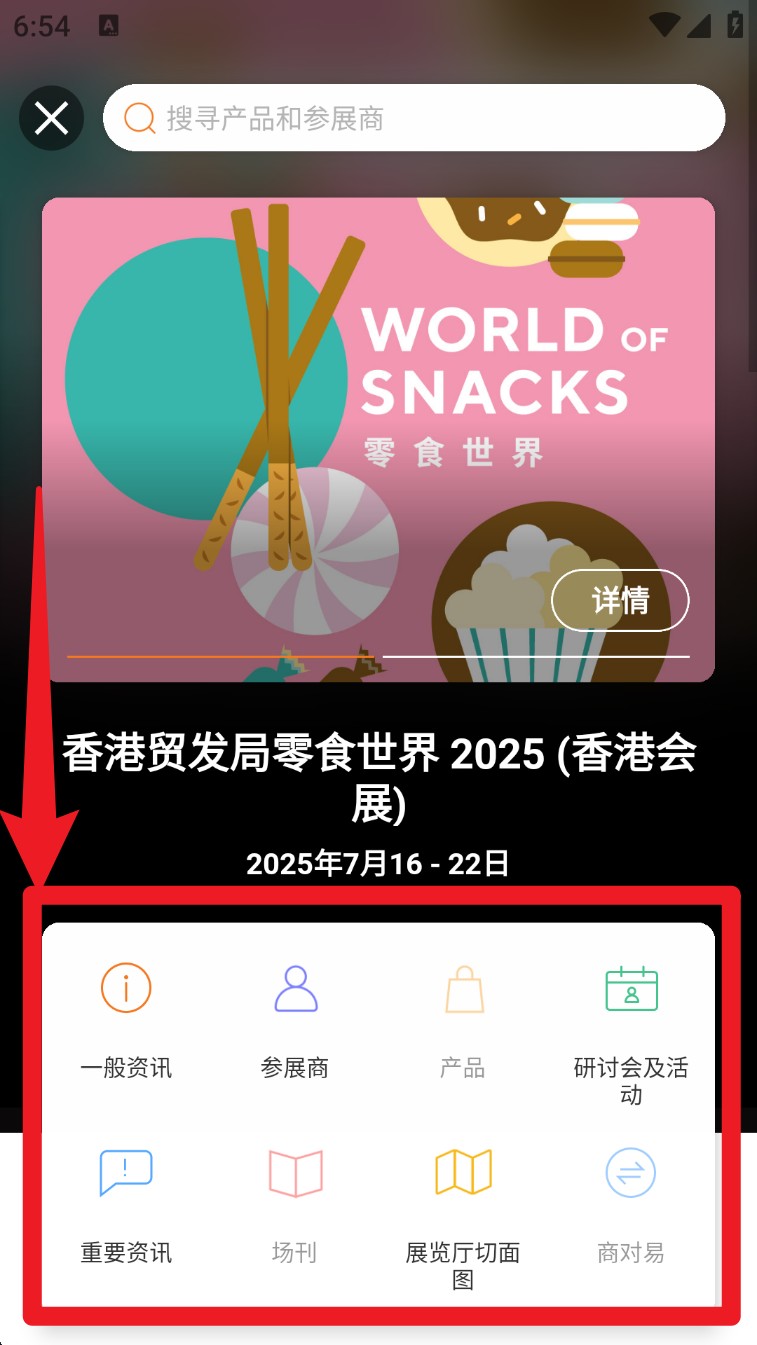757x1345 pixels.
Task: View the 参展商 (Exhibitors) icon
Action: [293, 988]
